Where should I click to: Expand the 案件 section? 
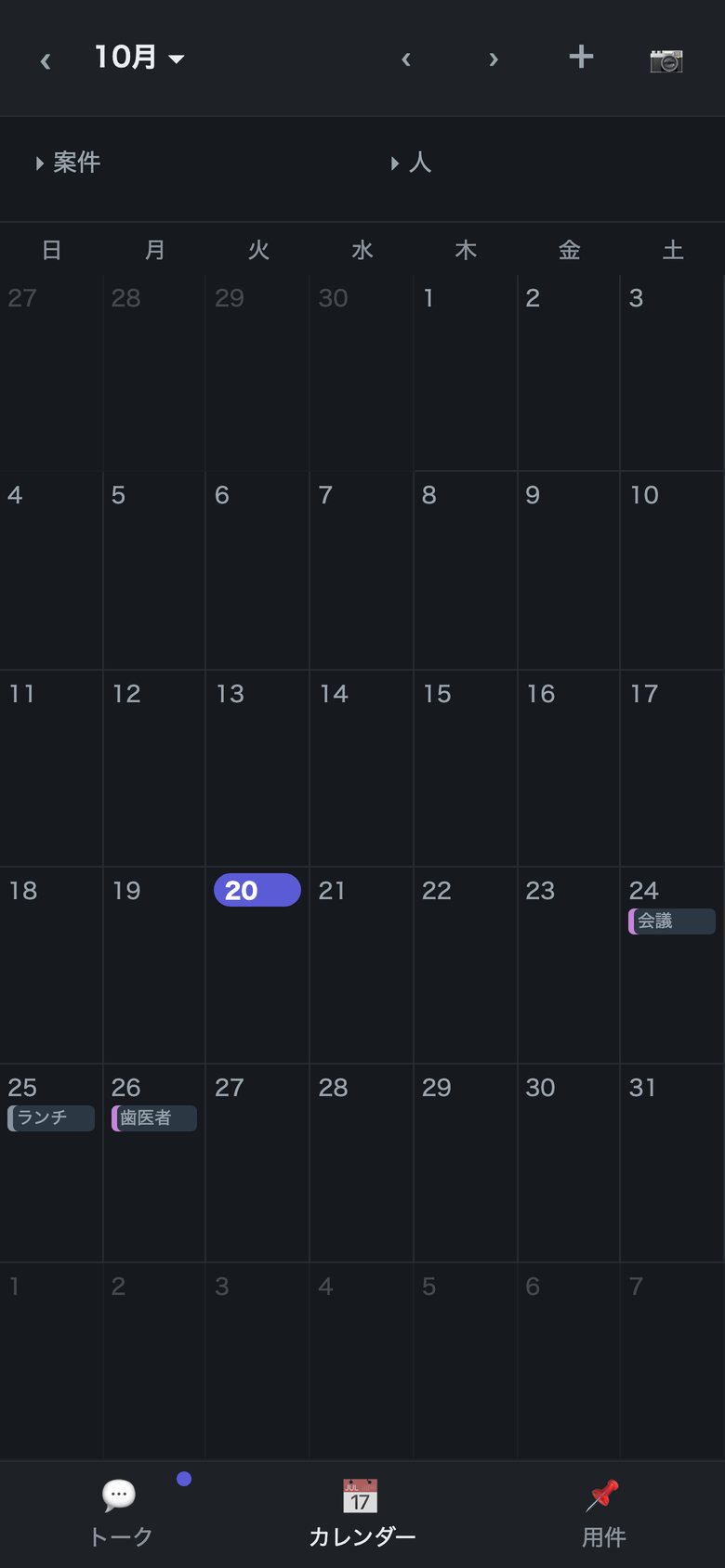[x=68, y=163]
